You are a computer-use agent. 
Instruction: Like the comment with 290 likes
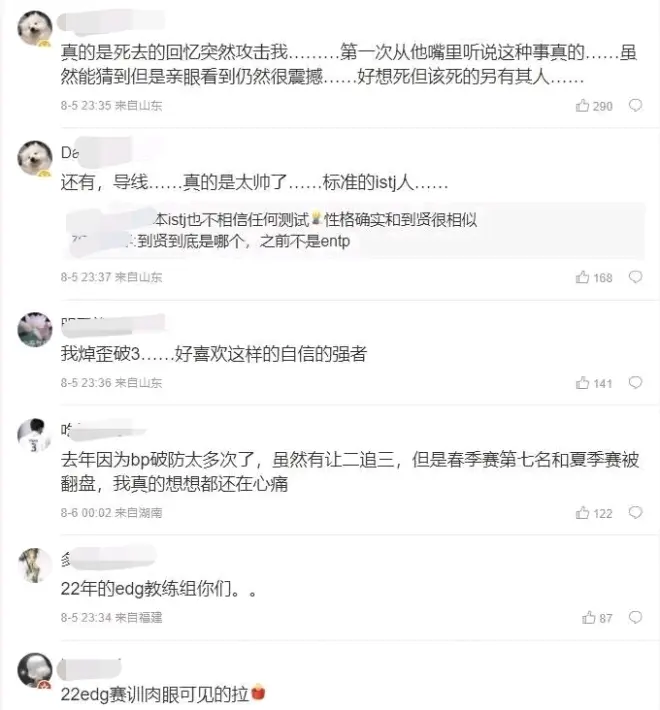pos(583,106)
